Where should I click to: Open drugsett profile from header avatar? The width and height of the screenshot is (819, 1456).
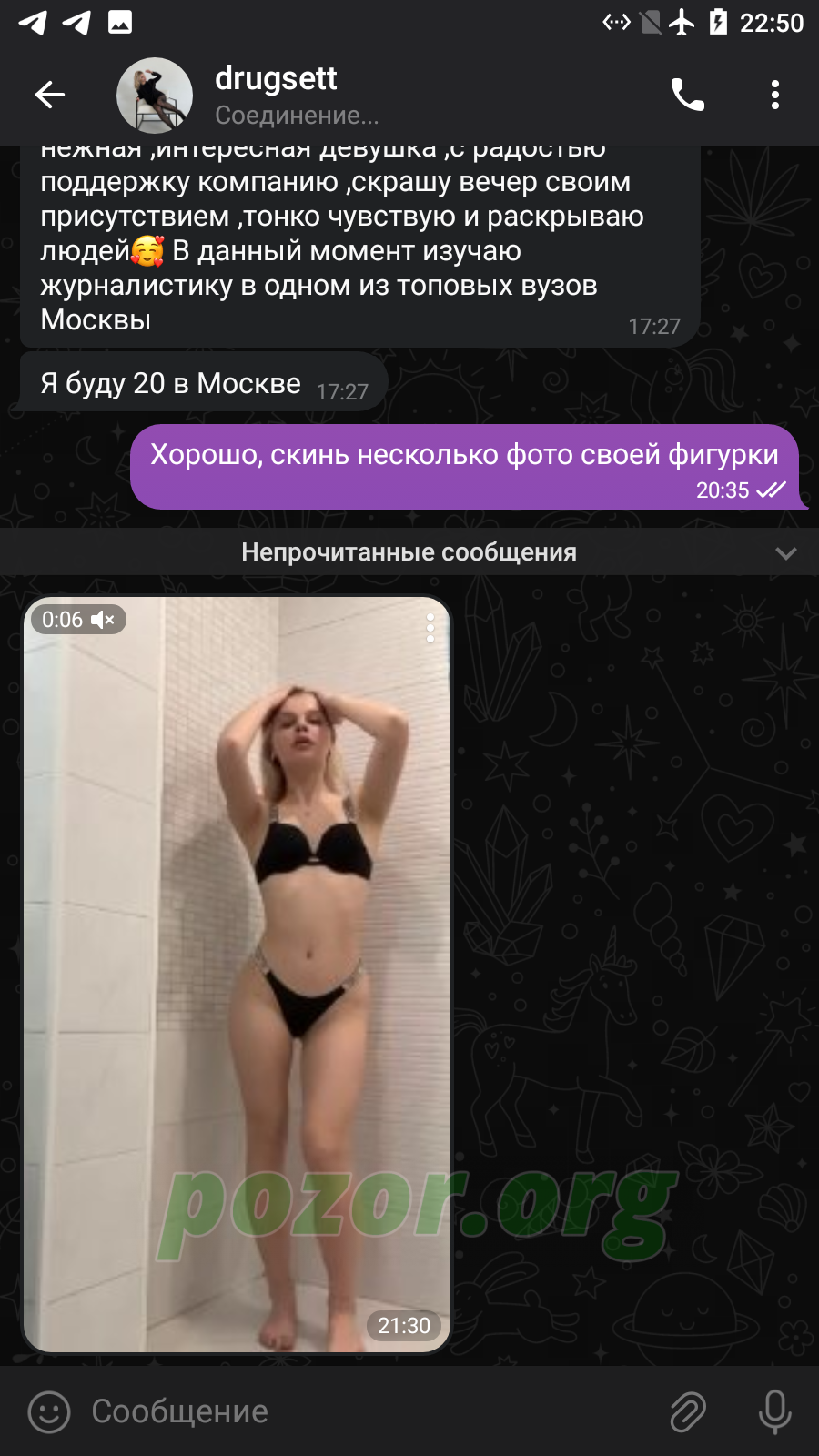click(155, 95)
